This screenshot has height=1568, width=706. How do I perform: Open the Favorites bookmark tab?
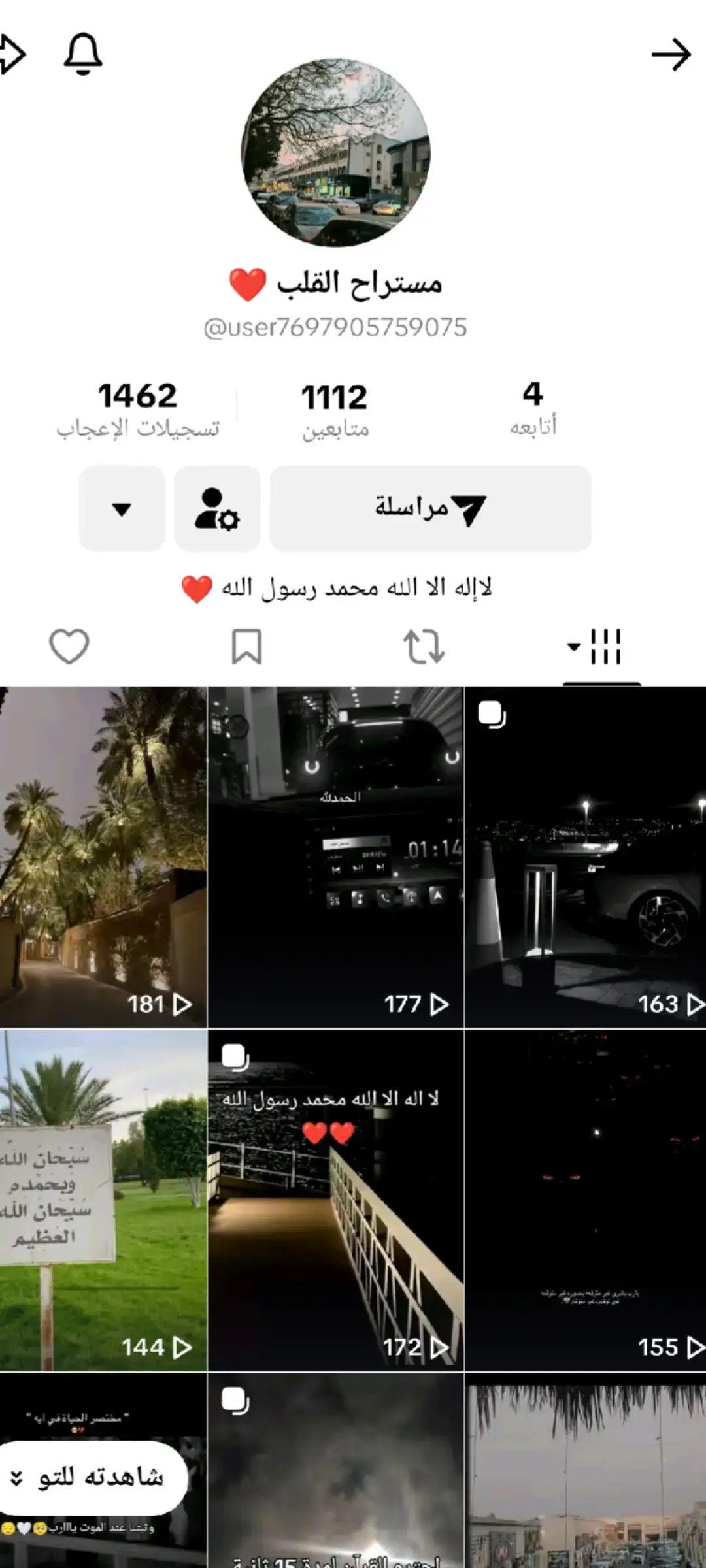(x=247, y=647)
